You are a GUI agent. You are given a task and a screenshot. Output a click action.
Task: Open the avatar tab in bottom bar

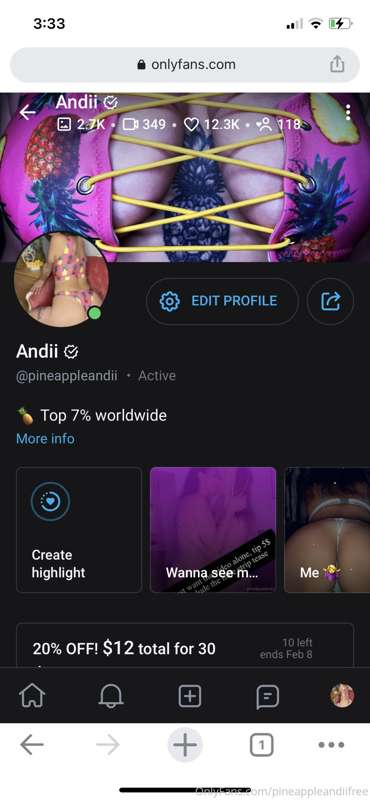342,696
